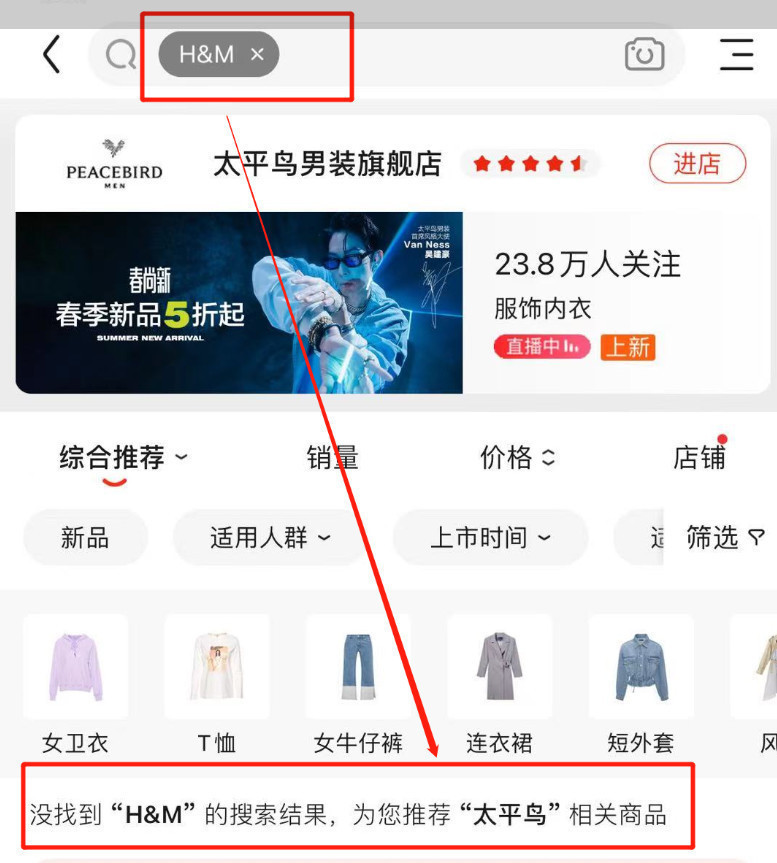Screen dimensions: 777x863
Task: Select the 新品 filter chip
Action: click(85, 538)
